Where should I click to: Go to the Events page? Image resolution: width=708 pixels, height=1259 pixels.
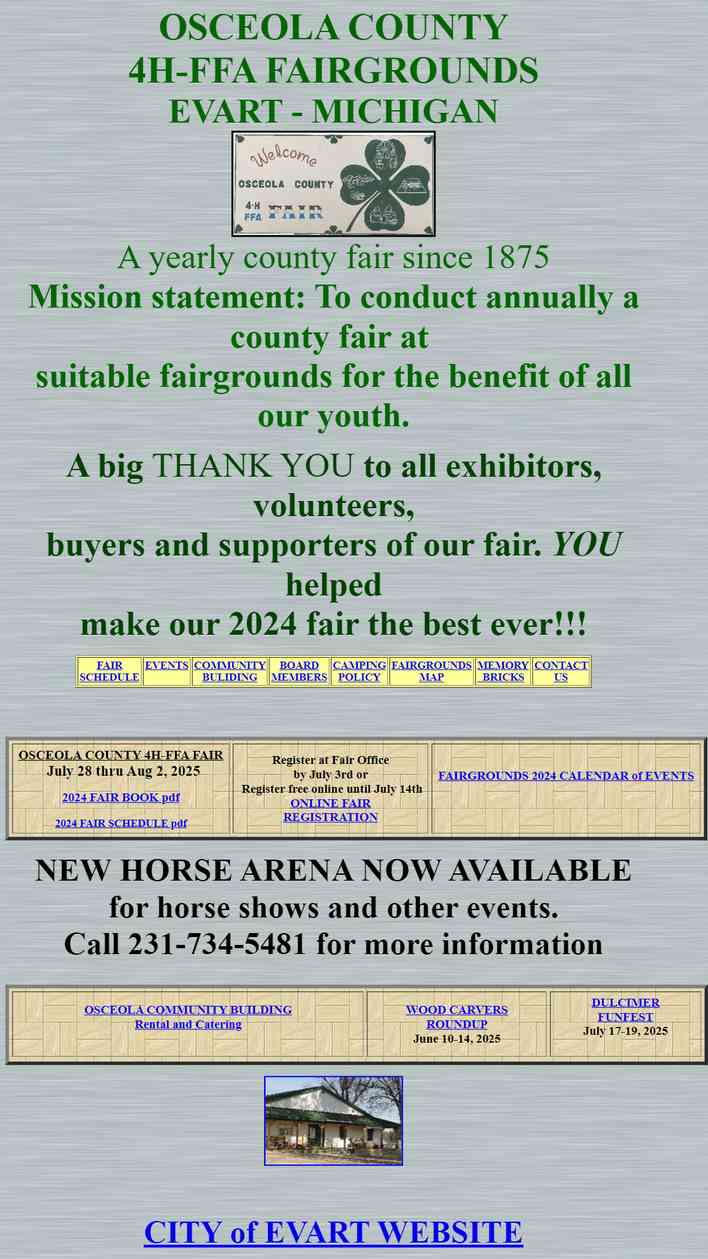point(166,665)
